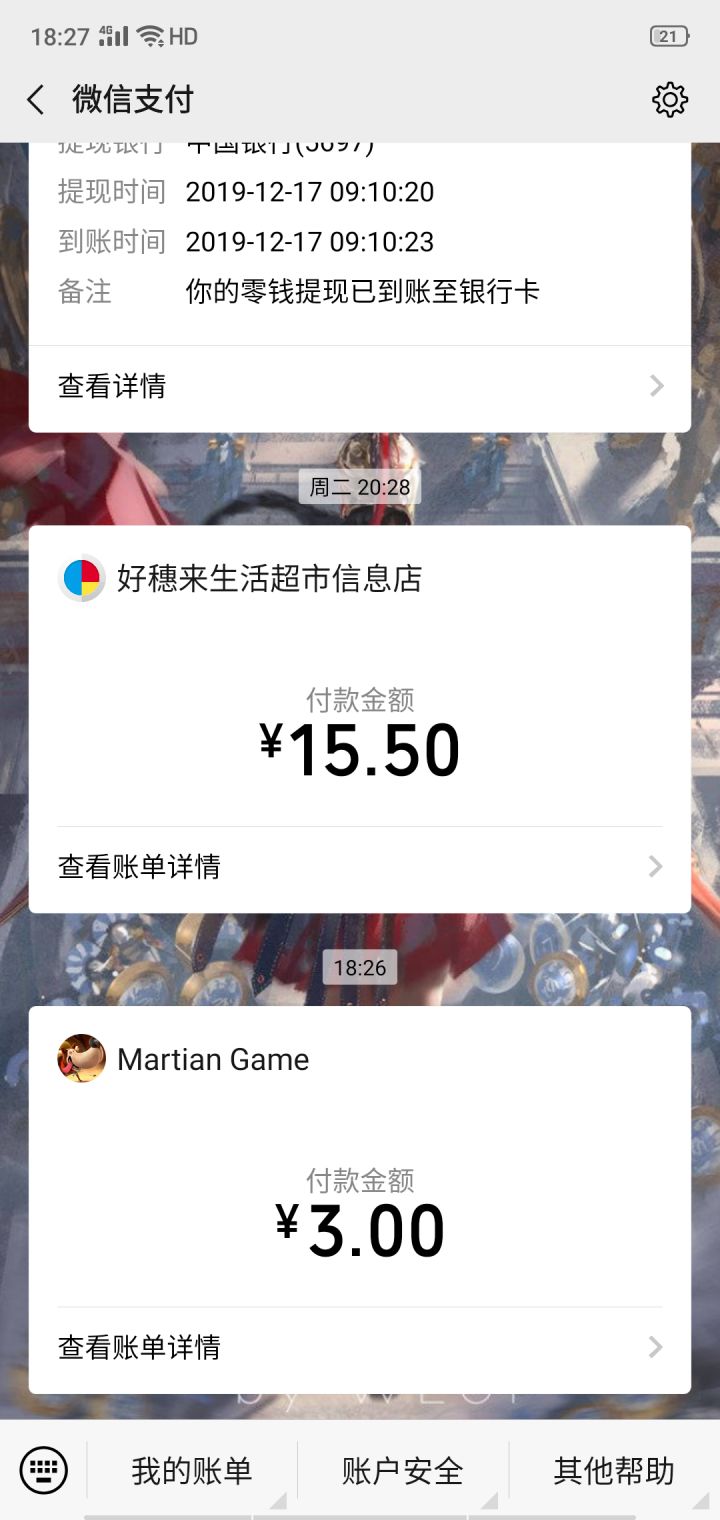Tap the 周二 20:28 timestamp badge
The height and width of the screenshot is (1520, 720).
coord(359,487)
